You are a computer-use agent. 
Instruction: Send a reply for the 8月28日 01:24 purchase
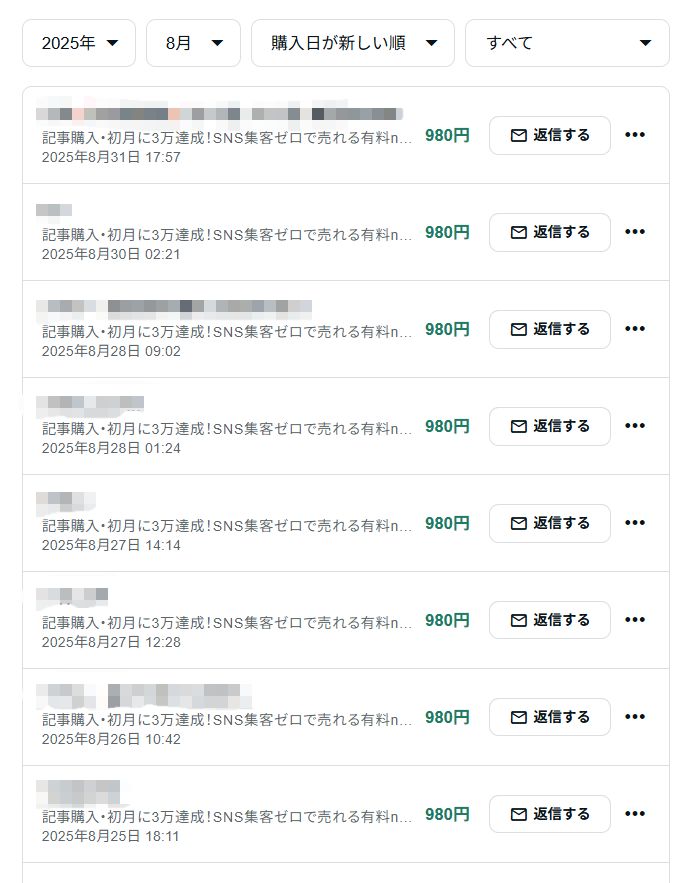click(549, 426)
